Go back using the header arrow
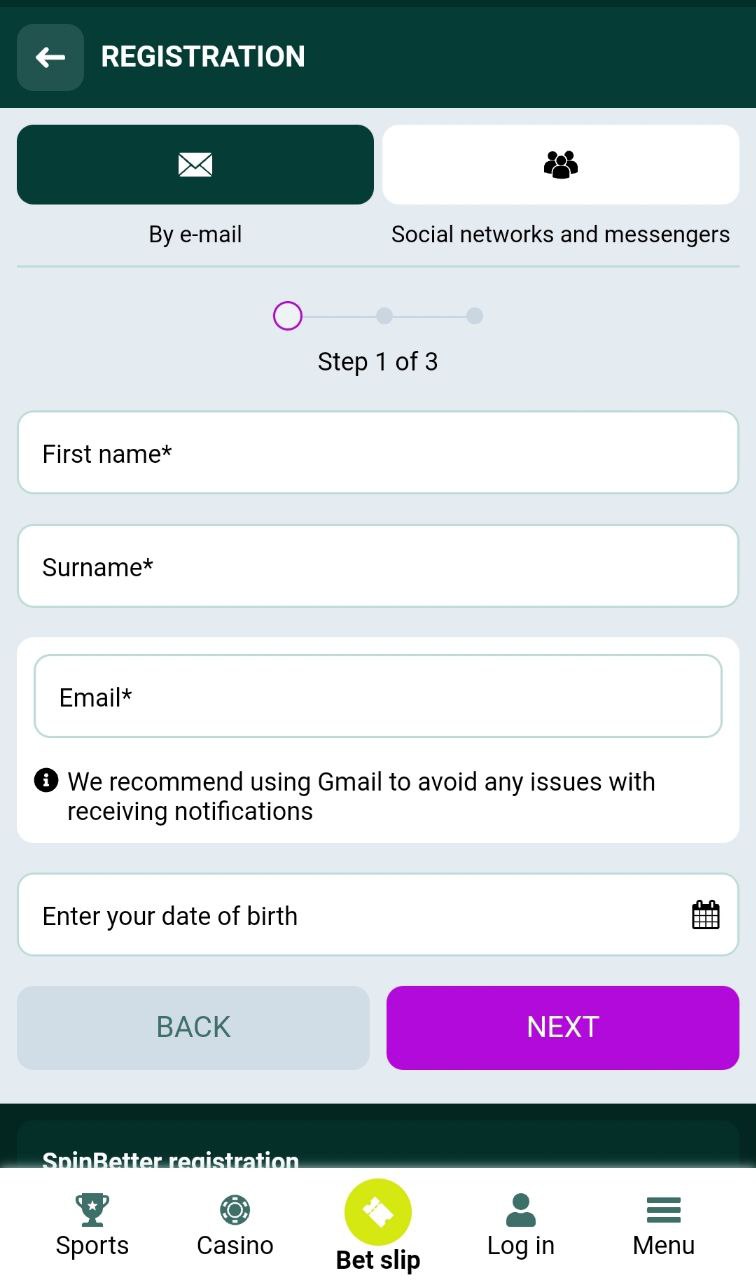 tap(50, 57)
